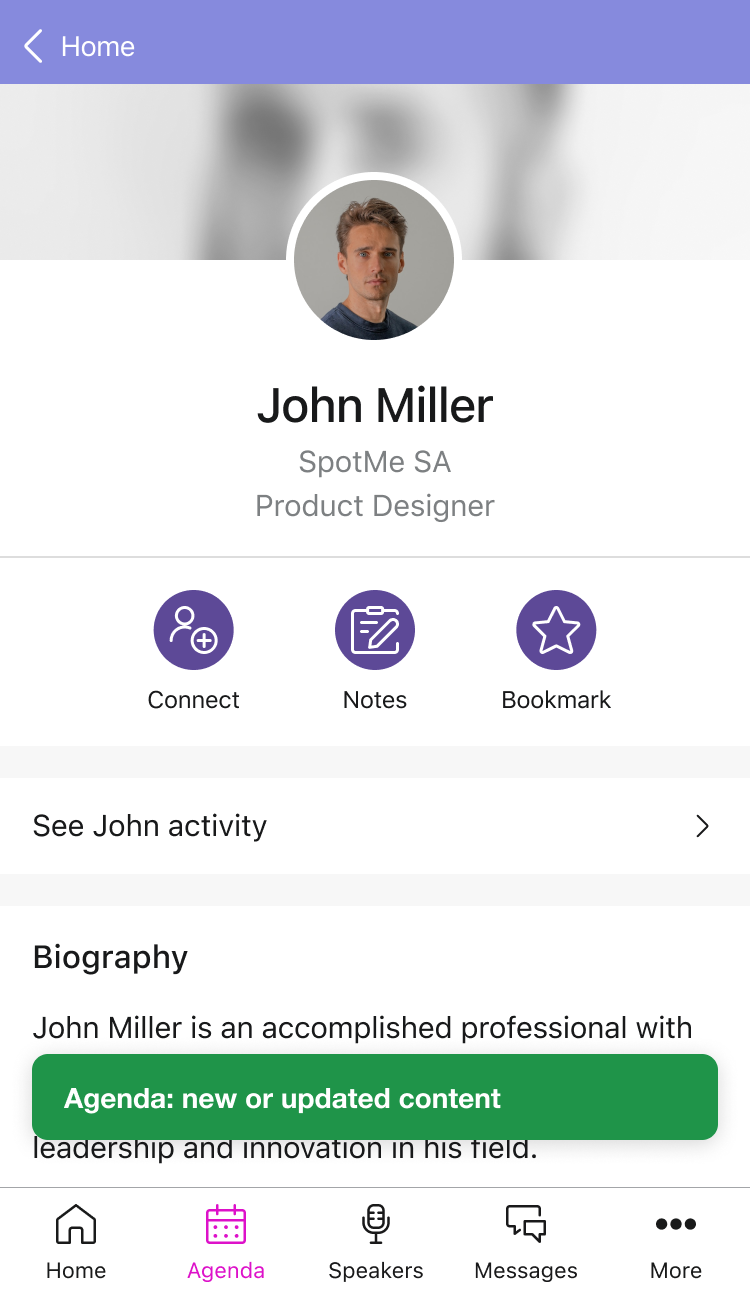Open See John activity row
Viewport: 750px width, 1290px height.
375,826
